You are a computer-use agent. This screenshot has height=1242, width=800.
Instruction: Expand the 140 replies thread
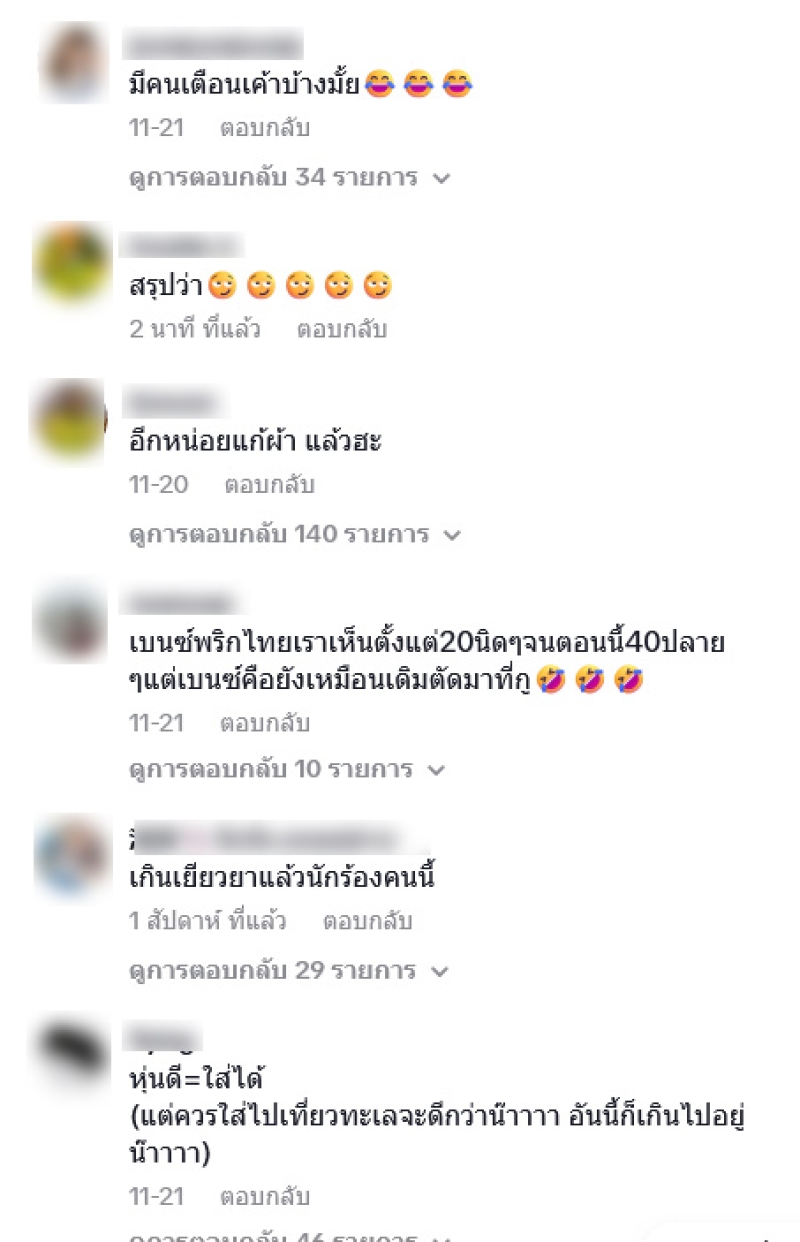point(295,534)
